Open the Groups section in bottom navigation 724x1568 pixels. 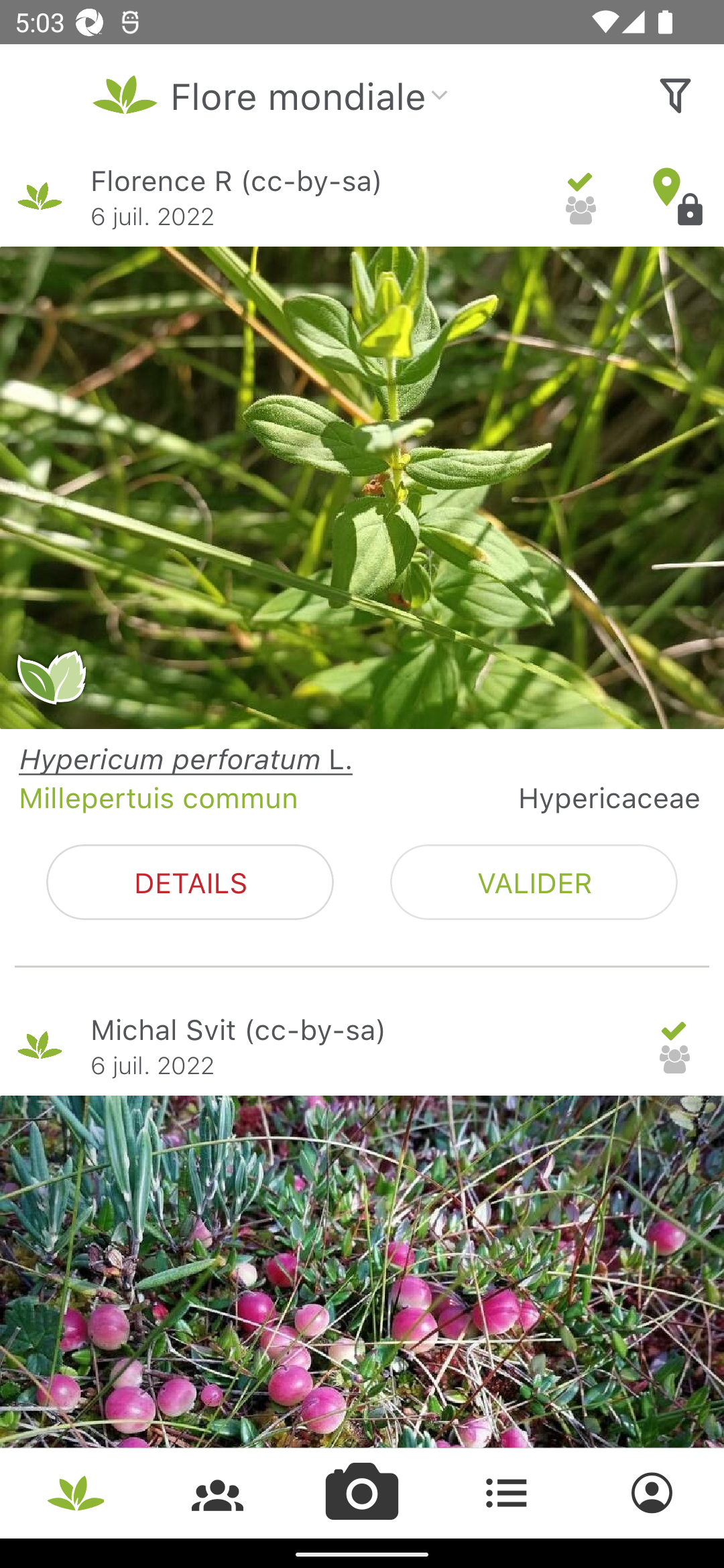coord(217,1493)
